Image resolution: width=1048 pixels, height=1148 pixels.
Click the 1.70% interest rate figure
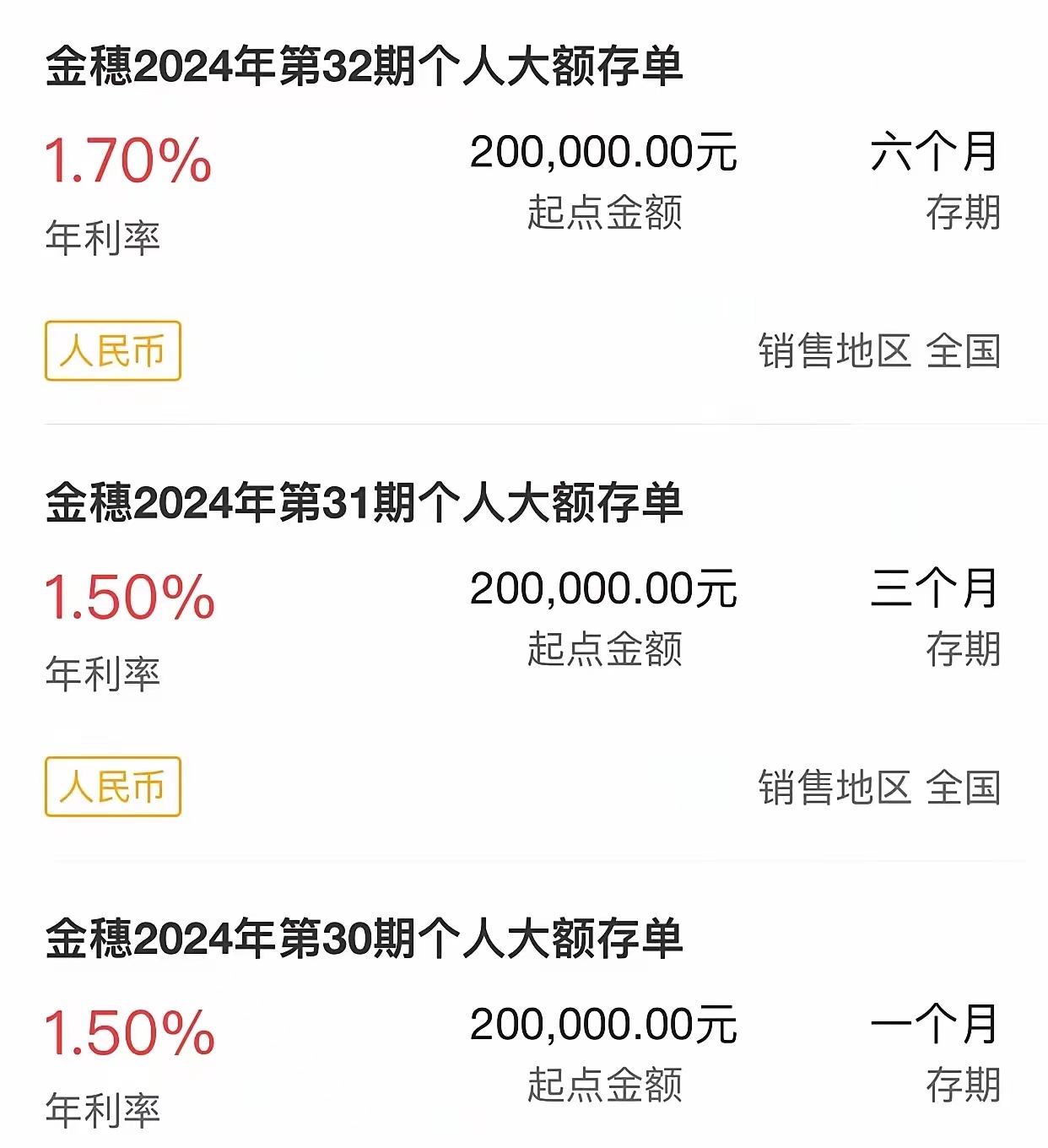[128, 160]
